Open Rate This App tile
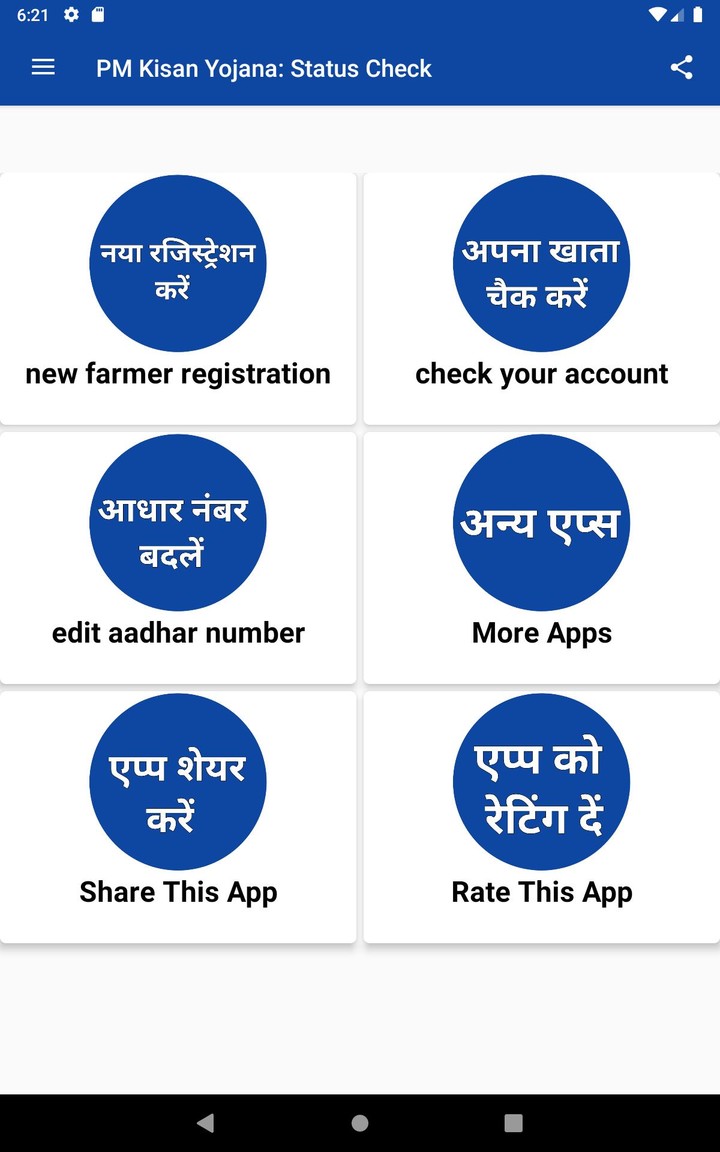Viewport: 720px width, 1152px height. pos(541,817)
